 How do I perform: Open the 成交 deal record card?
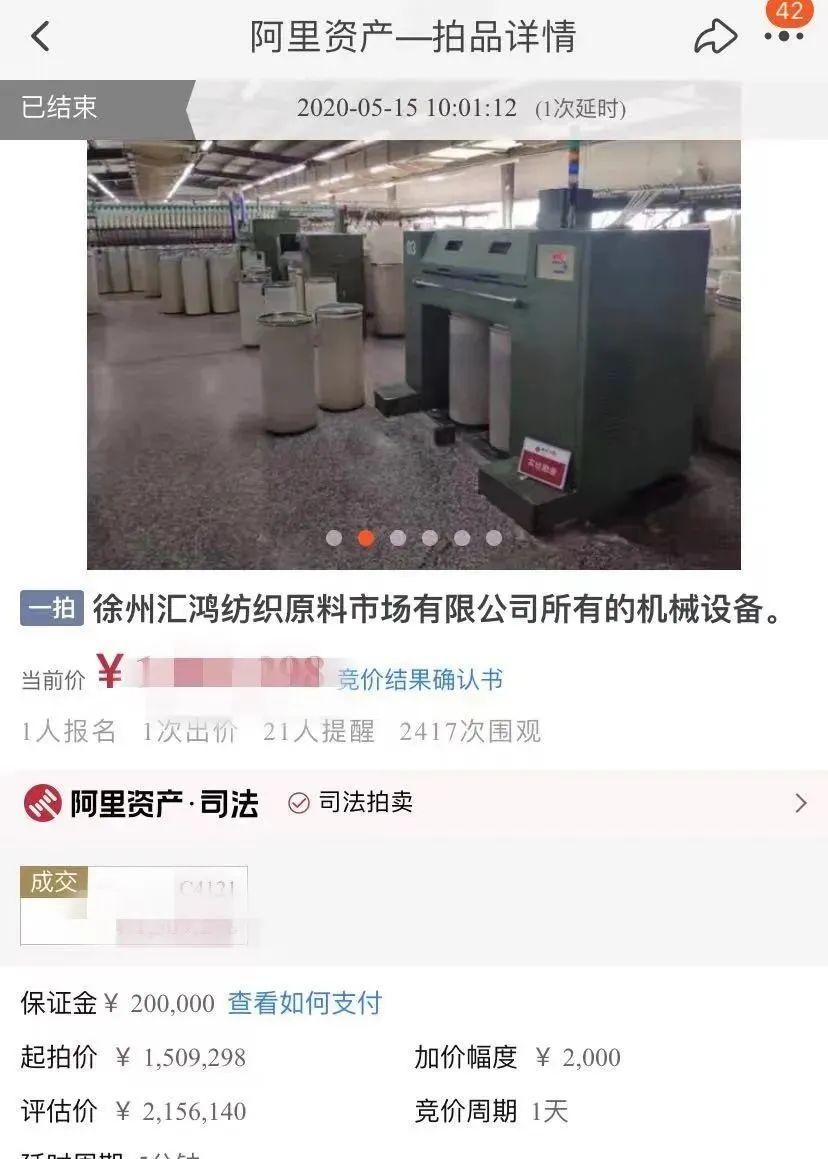(x=134, y=906)
